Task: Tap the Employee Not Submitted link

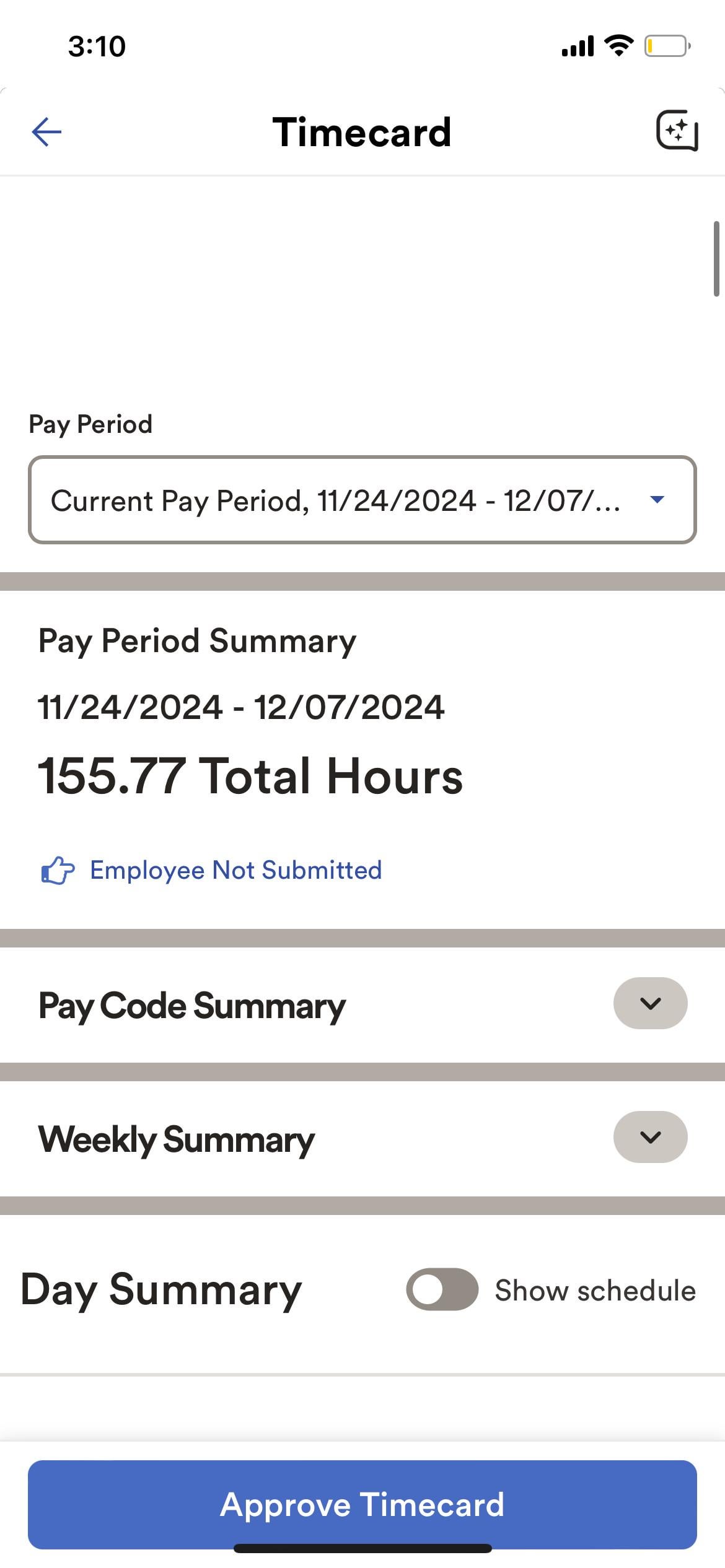Action: point(235,870)
